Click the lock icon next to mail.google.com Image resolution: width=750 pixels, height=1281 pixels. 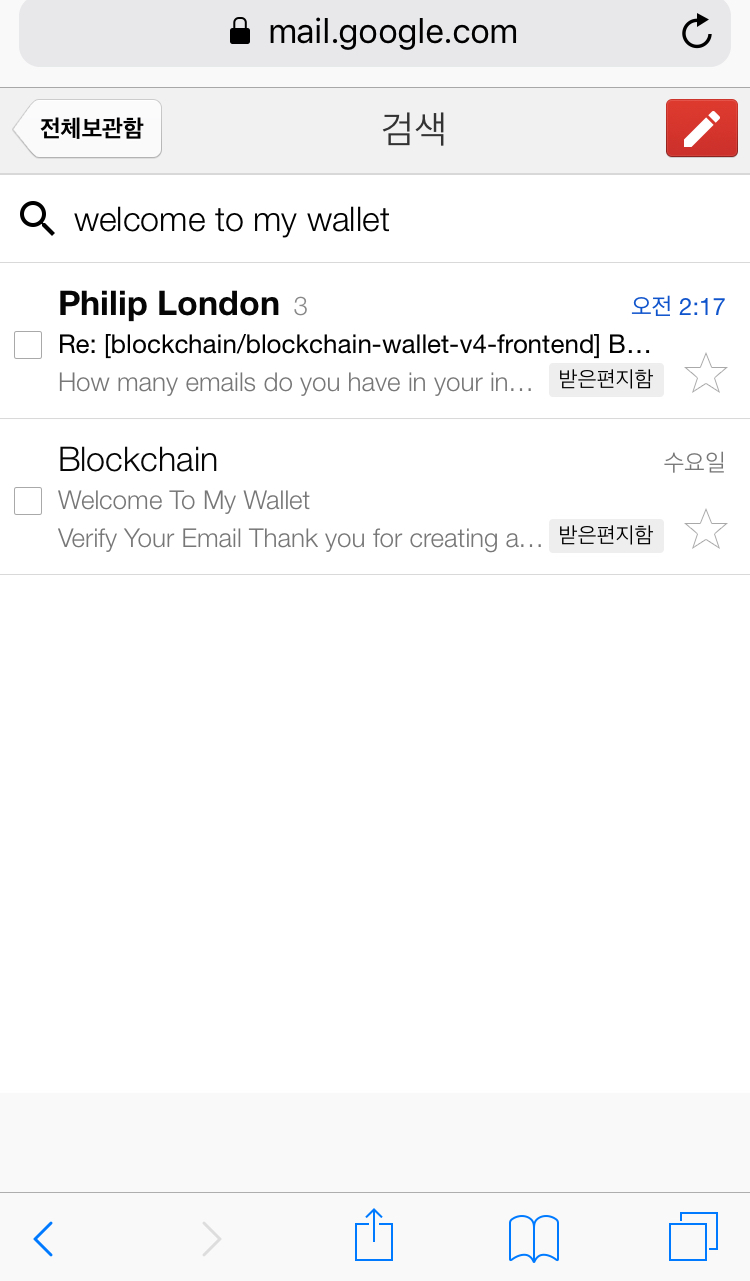pos(240,31)
